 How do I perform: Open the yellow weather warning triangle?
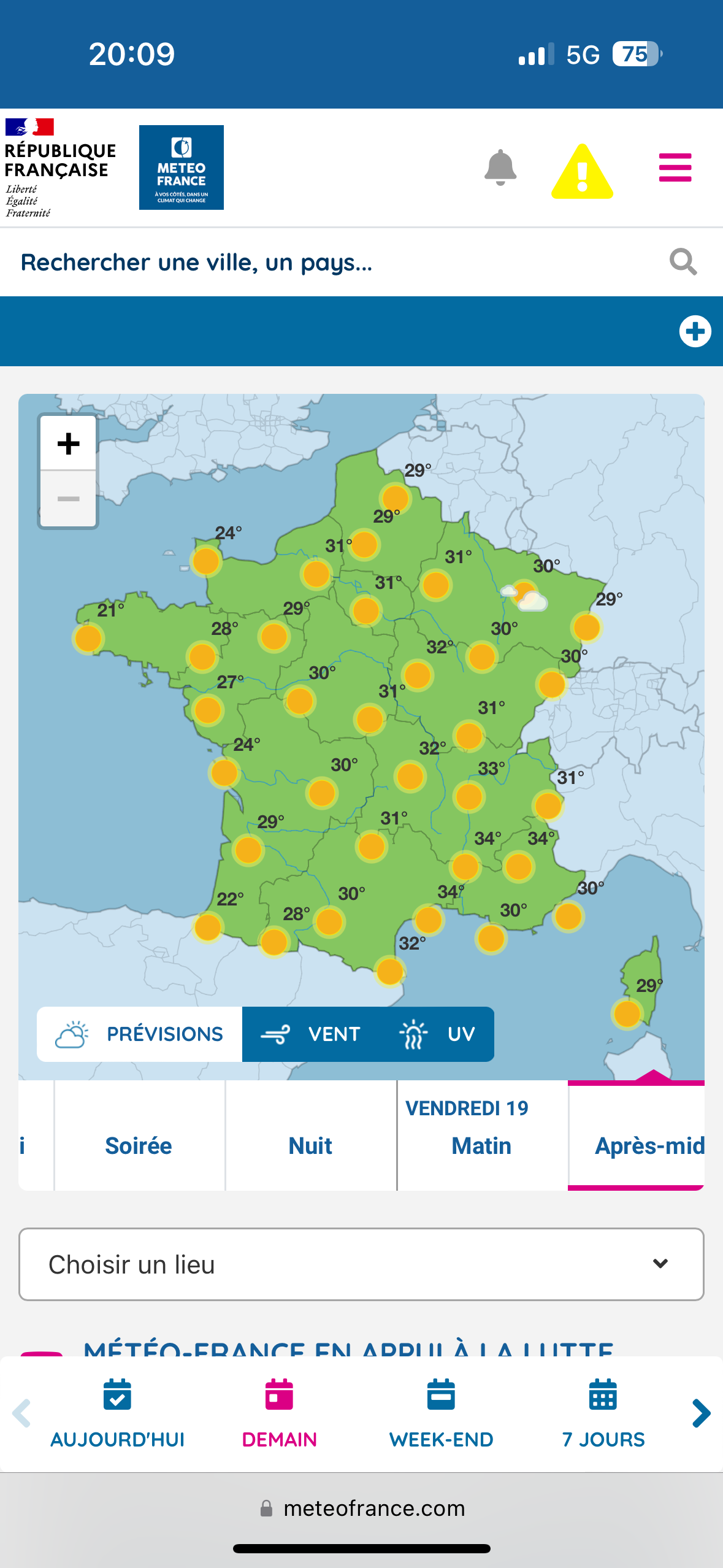[582, 171]
